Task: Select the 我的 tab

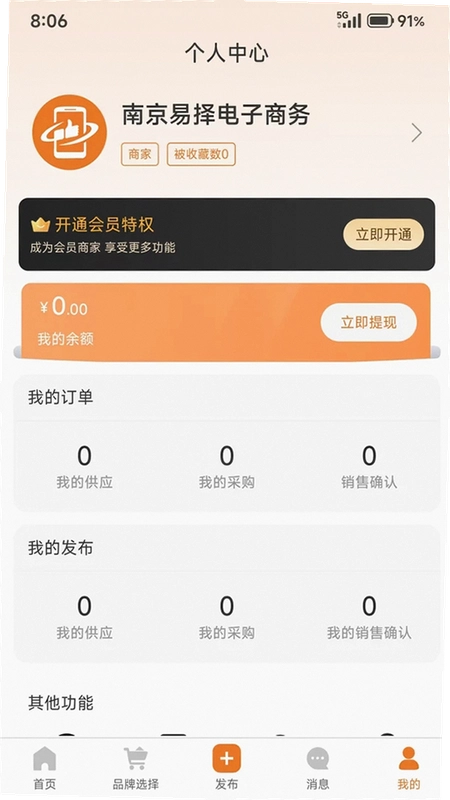Action: [409, 768]
